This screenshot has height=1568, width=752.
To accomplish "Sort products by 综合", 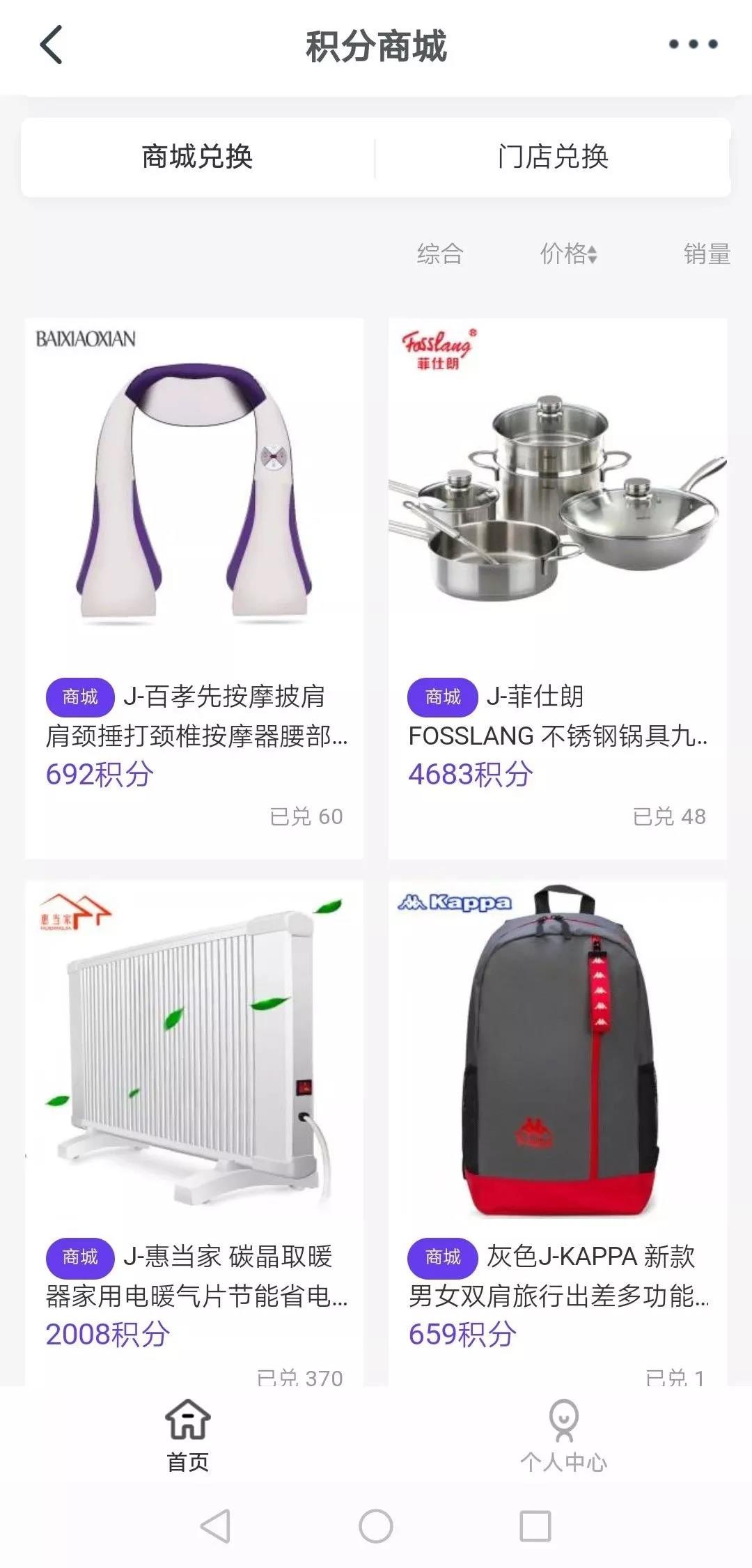I will pos(440,254).
